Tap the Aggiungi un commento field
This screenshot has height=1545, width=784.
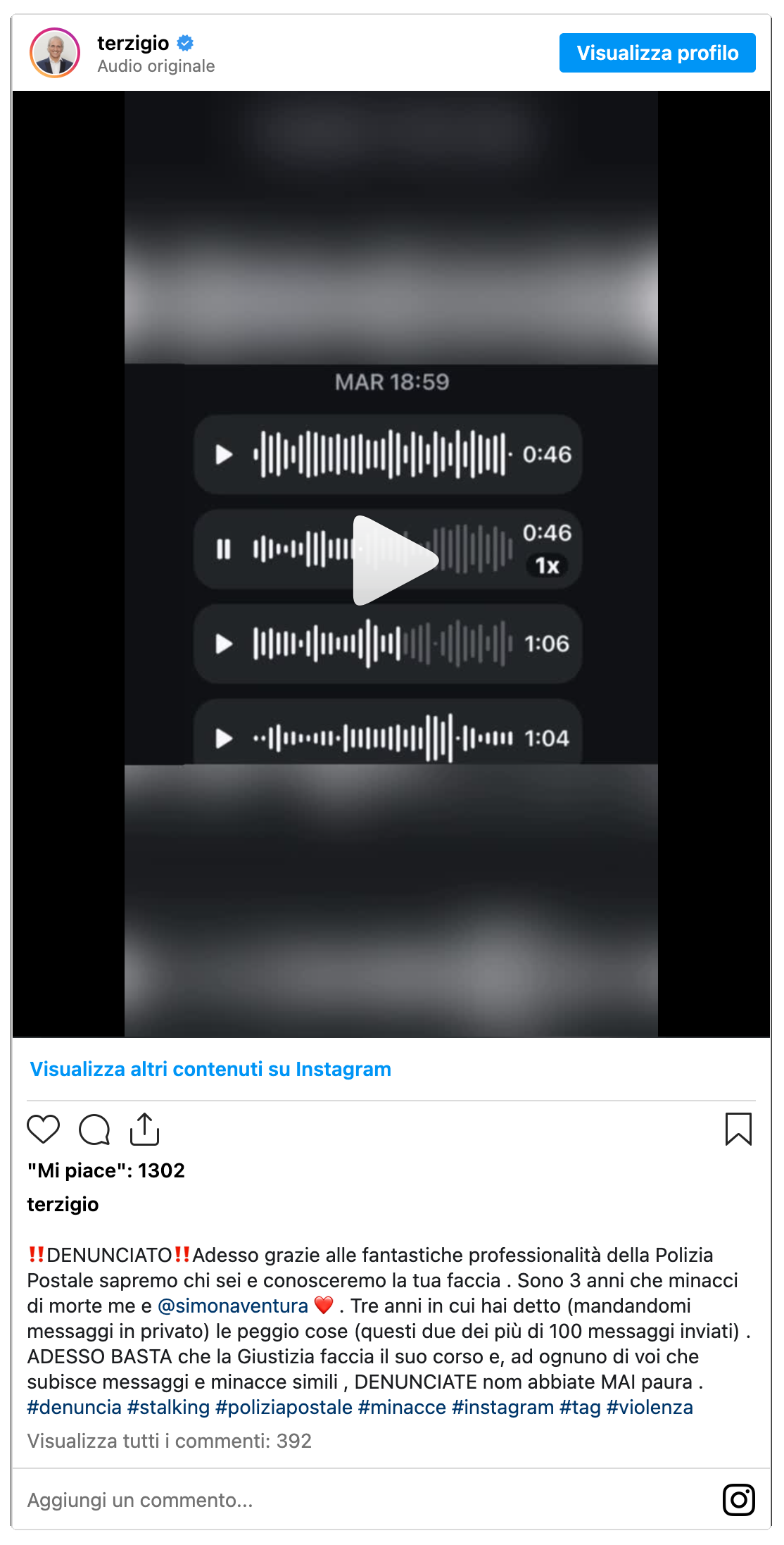[366, 1500]
